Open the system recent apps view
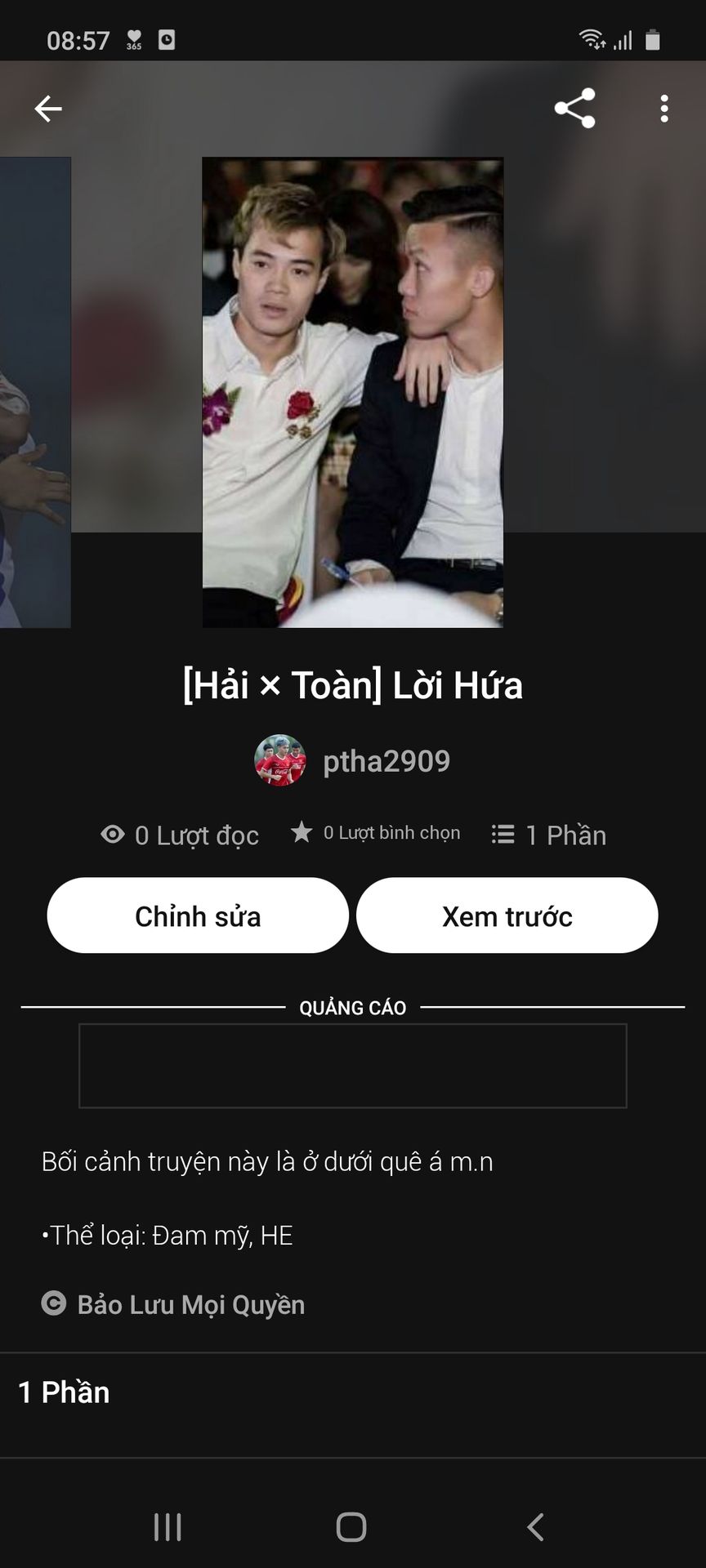The height and width of the screenshot is (1568, 706). pos(168,1526)
